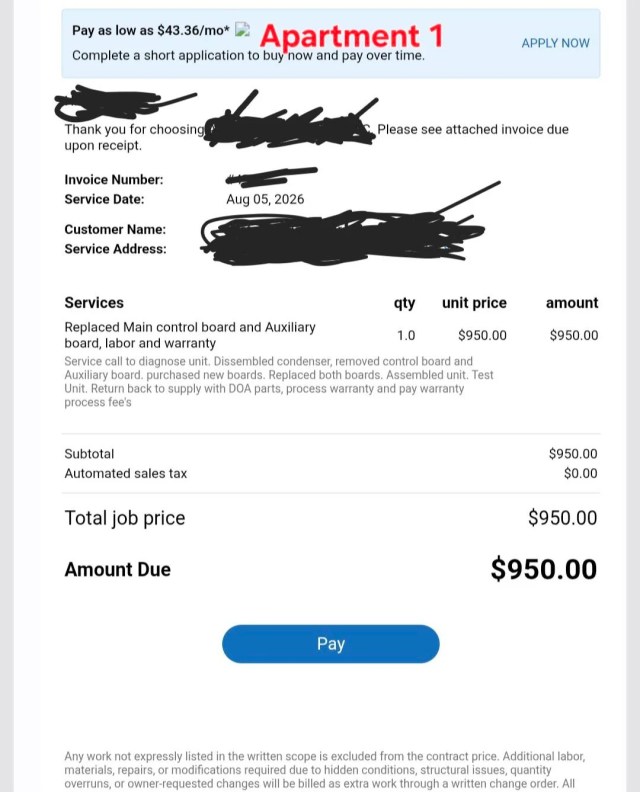
Task: Pay the $950.00 invoice
Action: (330, 644)
